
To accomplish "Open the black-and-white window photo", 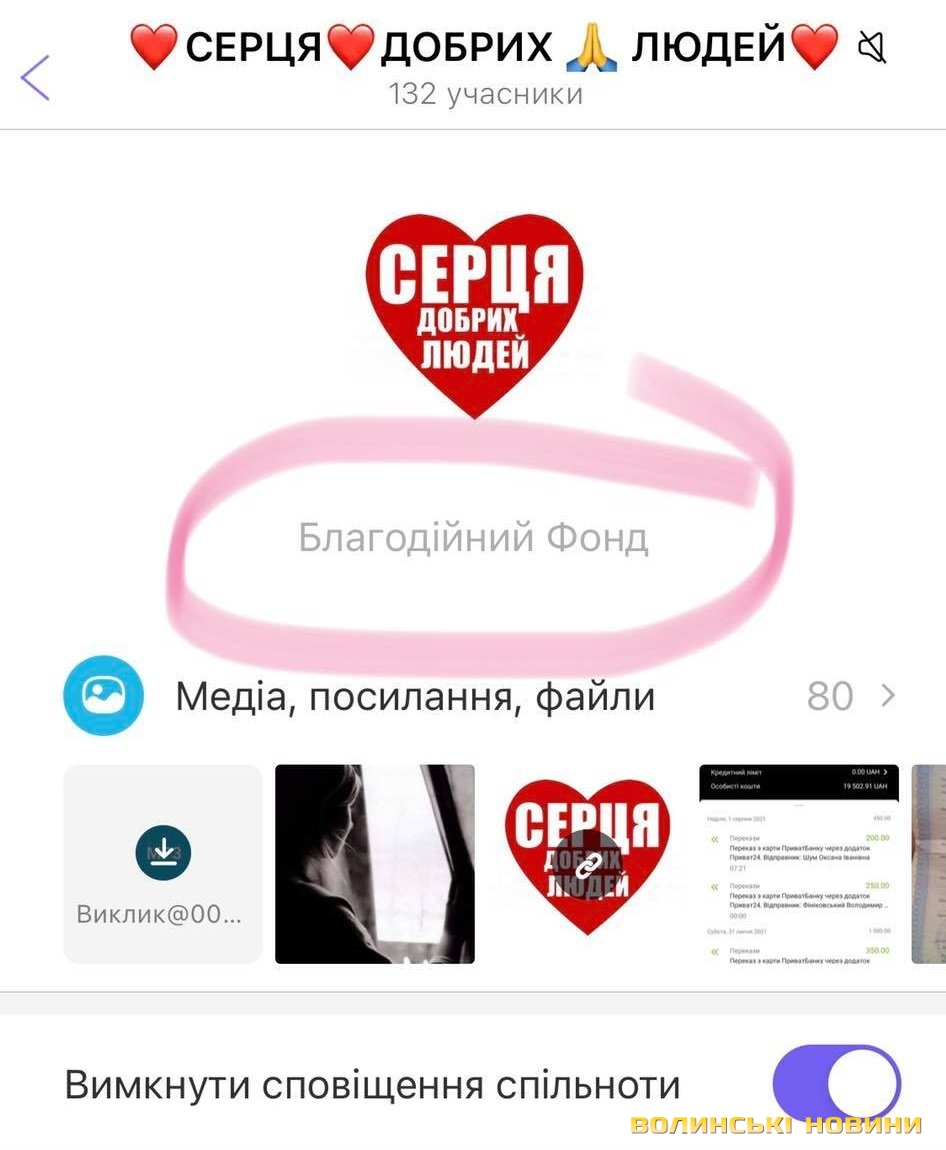I will coord(375,864).
